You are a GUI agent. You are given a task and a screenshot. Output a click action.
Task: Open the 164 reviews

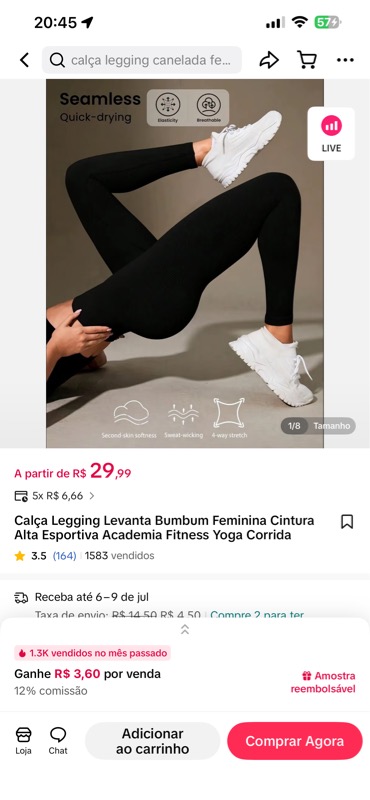pos(64,556)
